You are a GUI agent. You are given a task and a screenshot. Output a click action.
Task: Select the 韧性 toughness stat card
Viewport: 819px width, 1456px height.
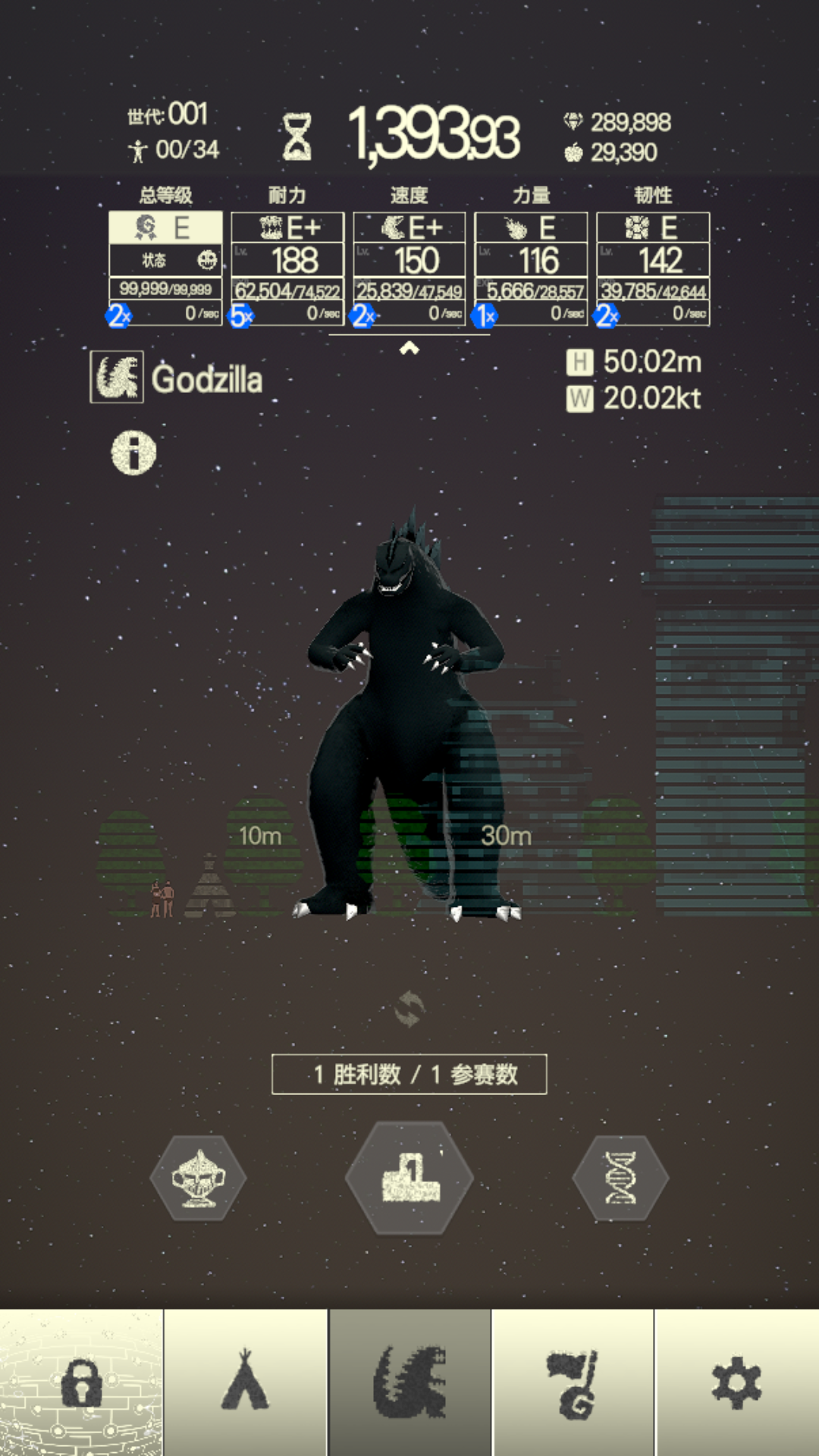point(653,268)
